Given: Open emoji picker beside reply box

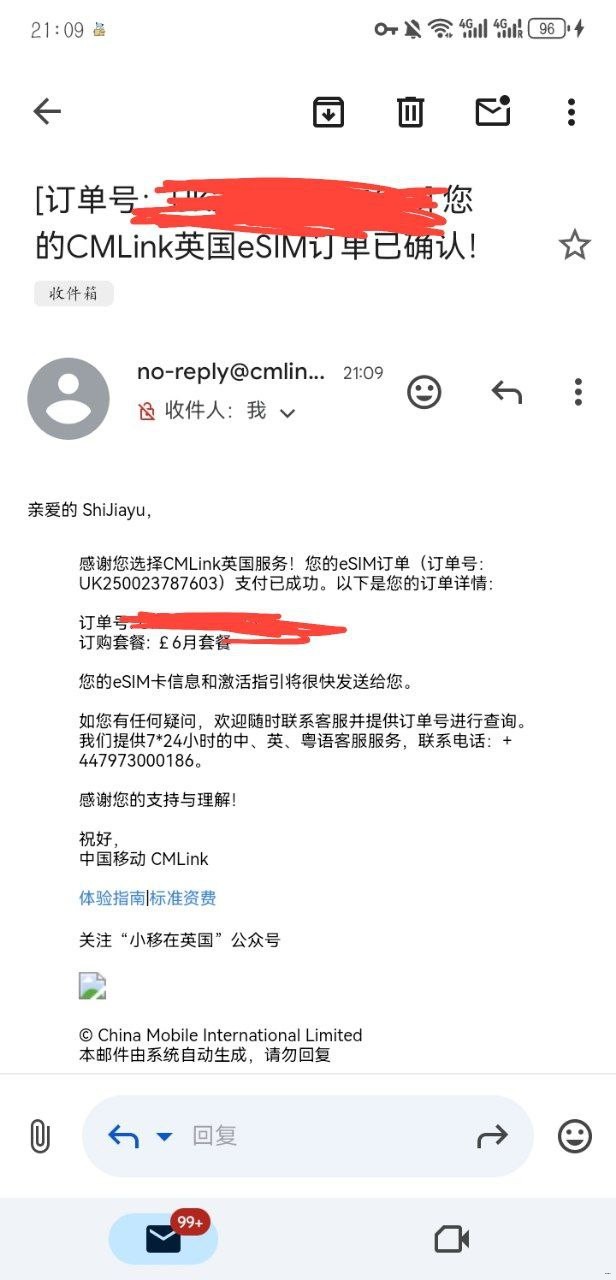Looking at the screenshot, I should coord(574,1136).
